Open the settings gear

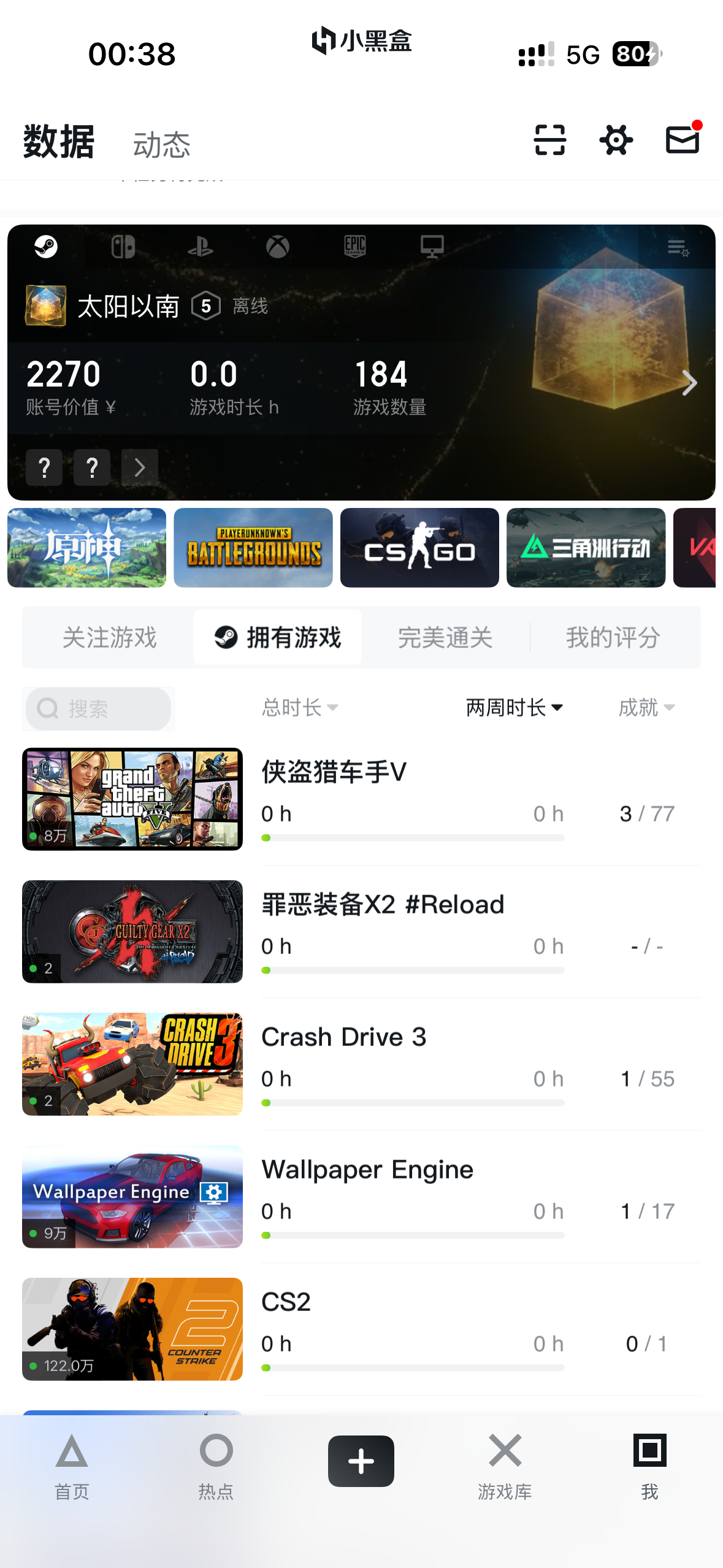coord(616,140)
